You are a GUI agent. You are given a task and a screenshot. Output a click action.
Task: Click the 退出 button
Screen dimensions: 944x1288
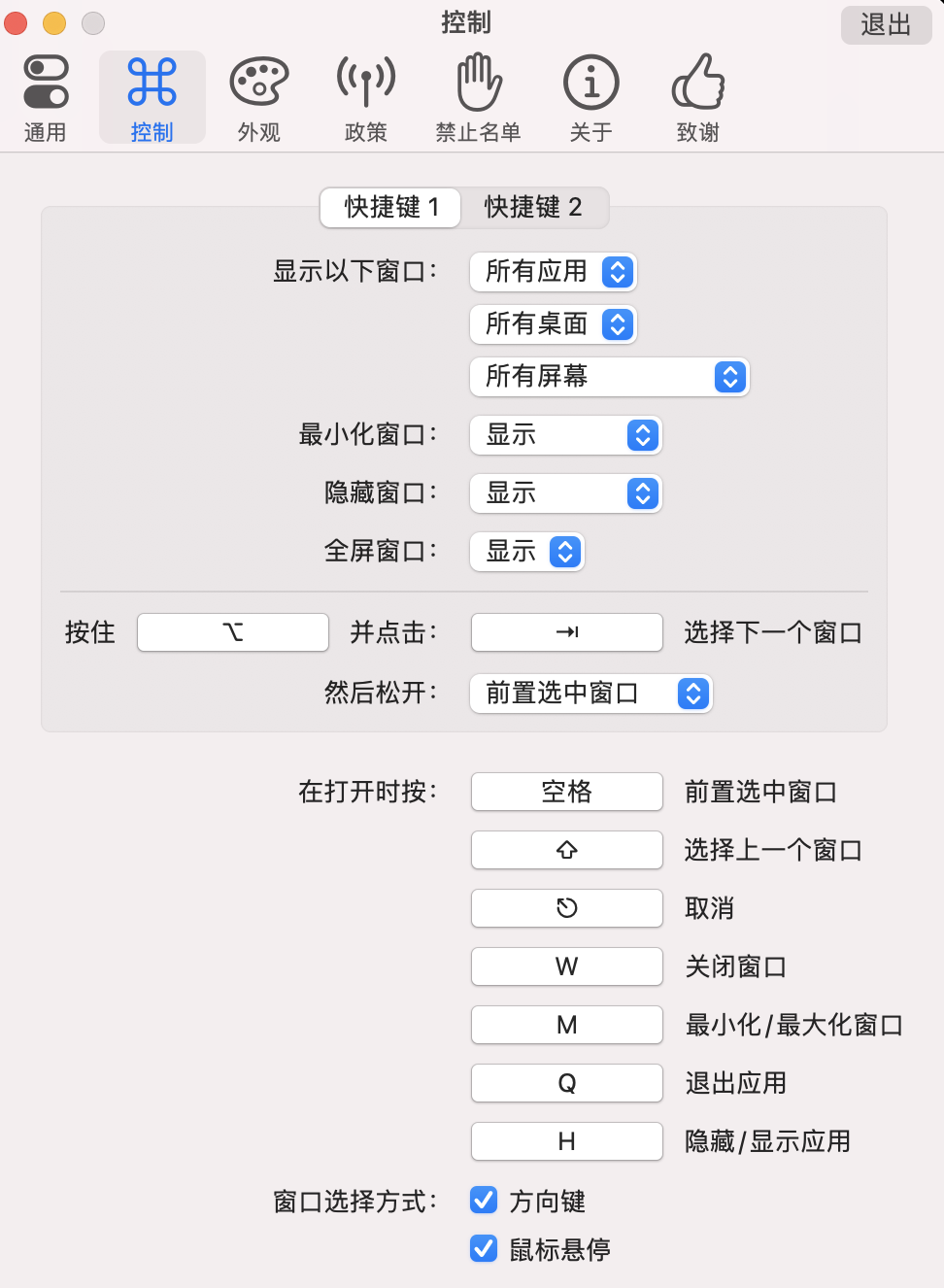(886, 24)
